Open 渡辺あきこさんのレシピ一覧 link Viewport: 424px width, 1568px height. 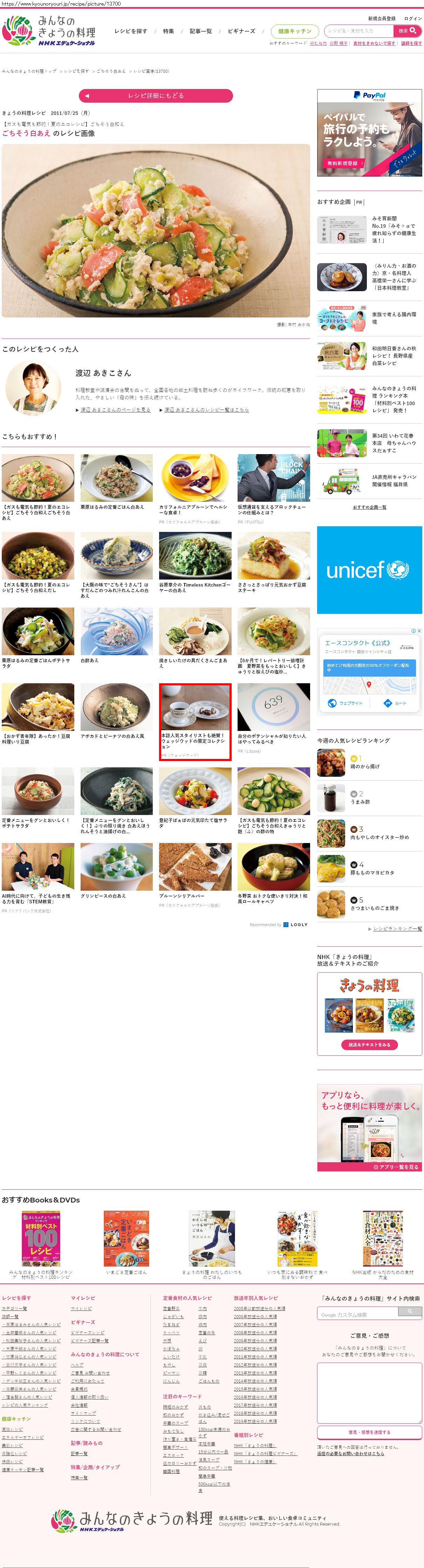pos(206,410)
